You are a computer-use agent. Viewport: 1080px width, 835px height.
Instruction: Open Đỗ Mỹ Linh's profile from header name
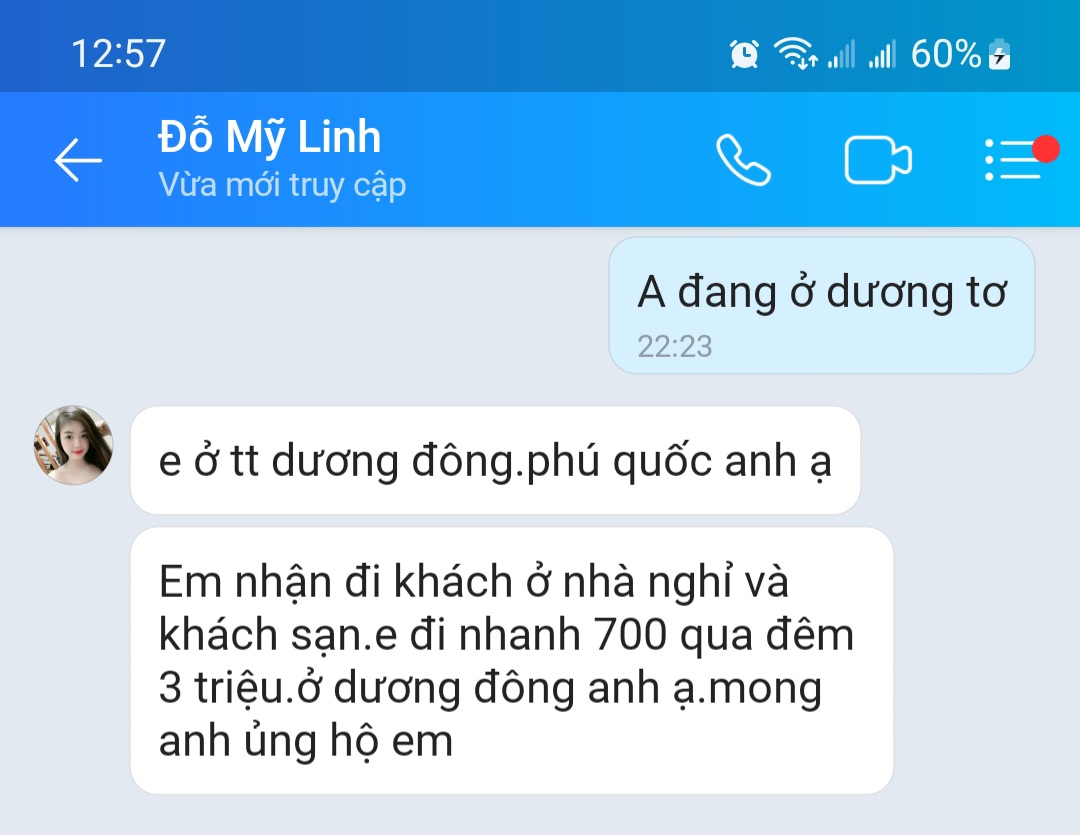click(270, 138)
